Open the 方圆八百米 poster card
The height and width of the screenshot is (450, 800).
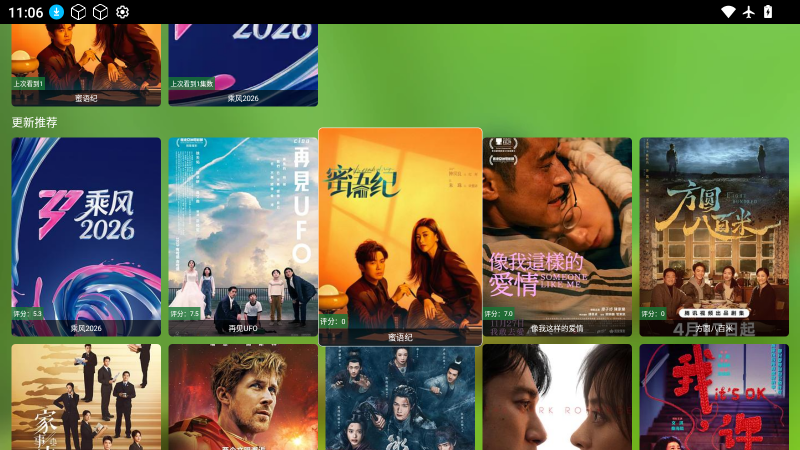click(x=714, y=236)
